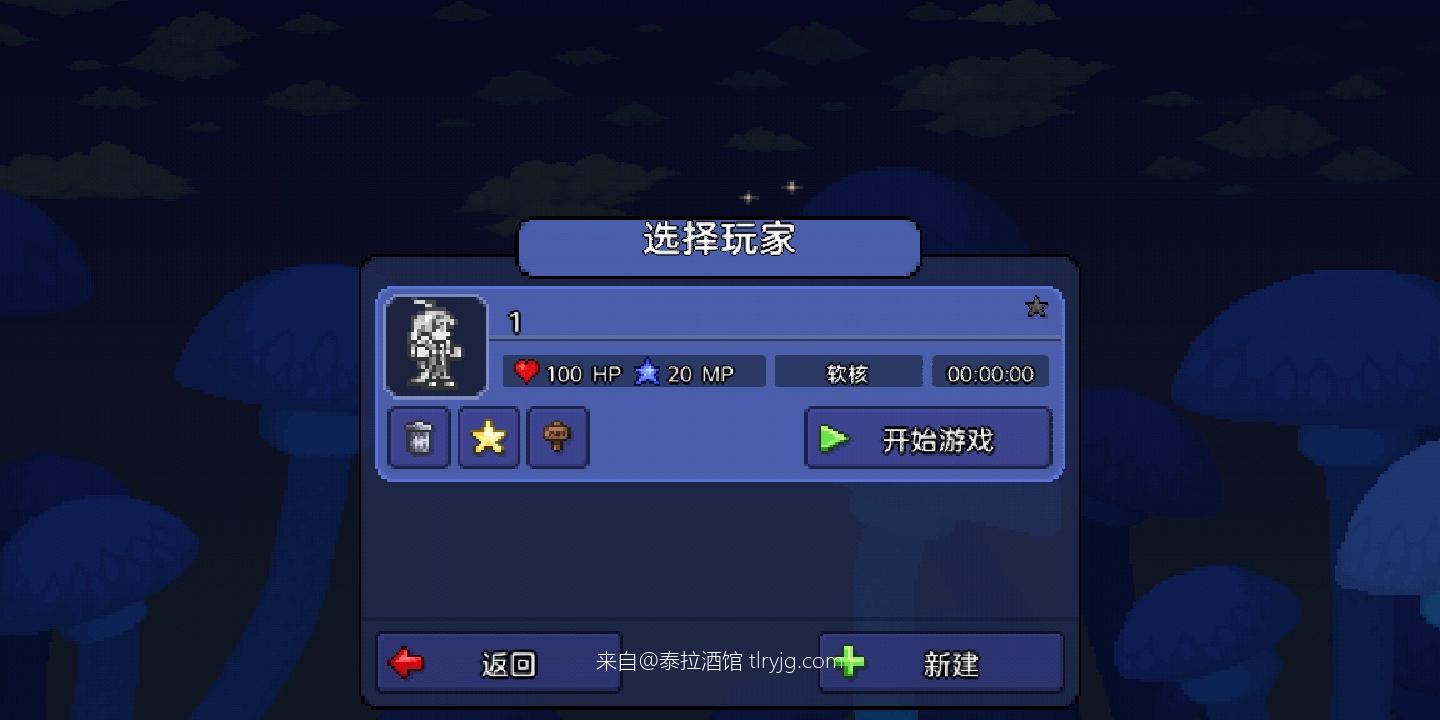This screenshot has height=720, width=1440.
Task: Toggle the small star at the card corner
Action: click(1036, 307)
